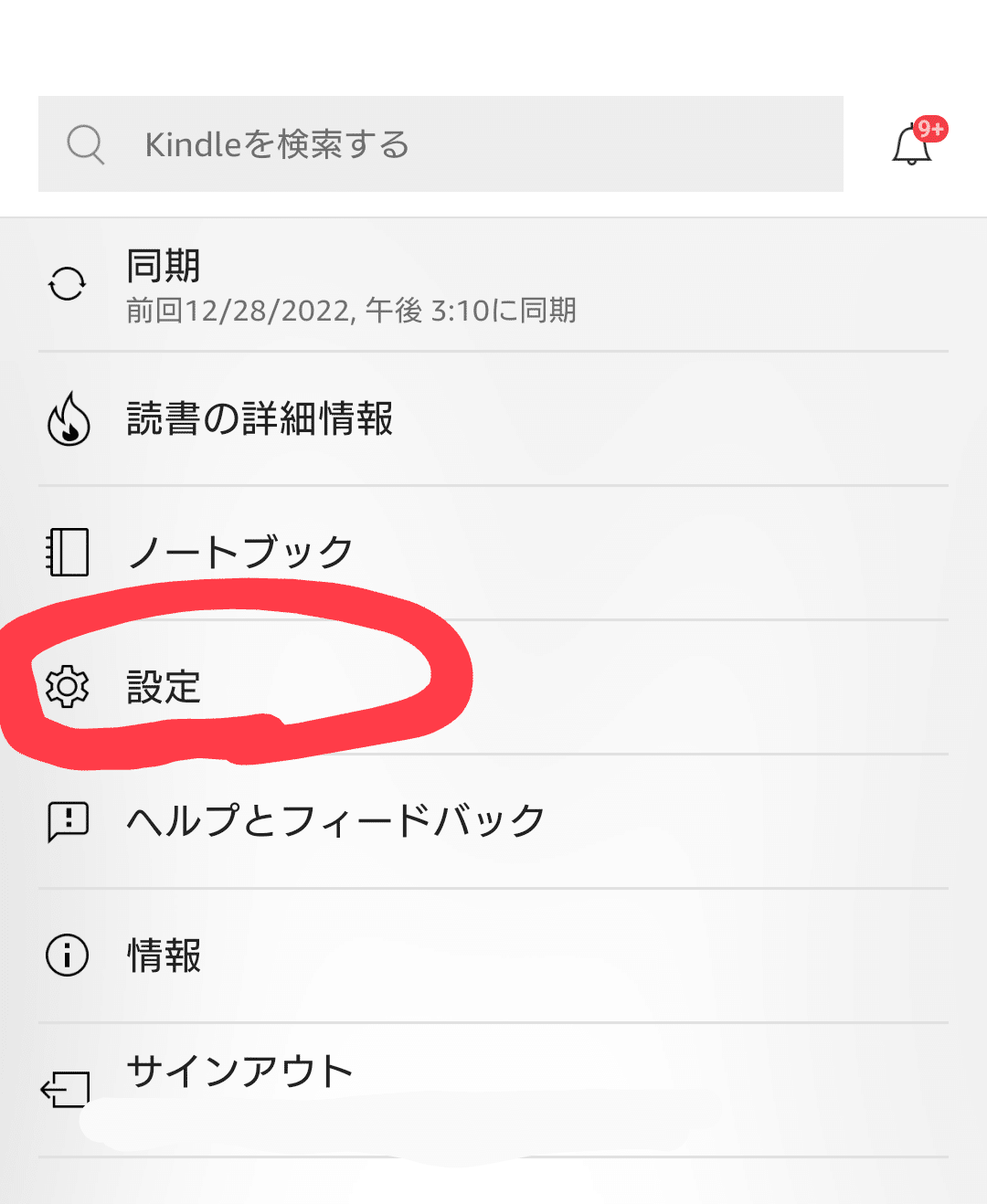Open the notifications bell
The height and width of the screenshot is (1204, 987).
(912, 144)
